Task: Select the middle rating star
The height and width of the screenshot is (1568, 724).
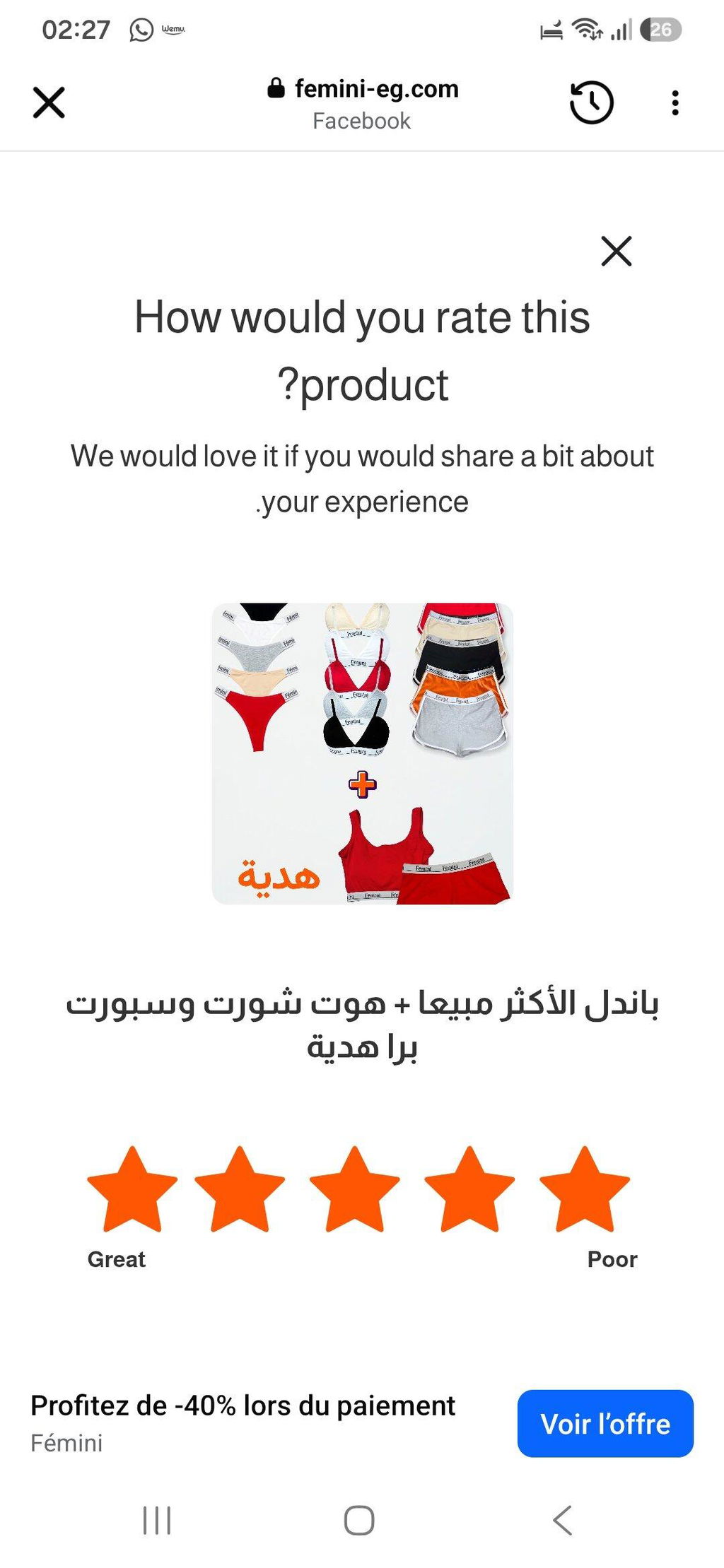Action: tap(354, 1189)
